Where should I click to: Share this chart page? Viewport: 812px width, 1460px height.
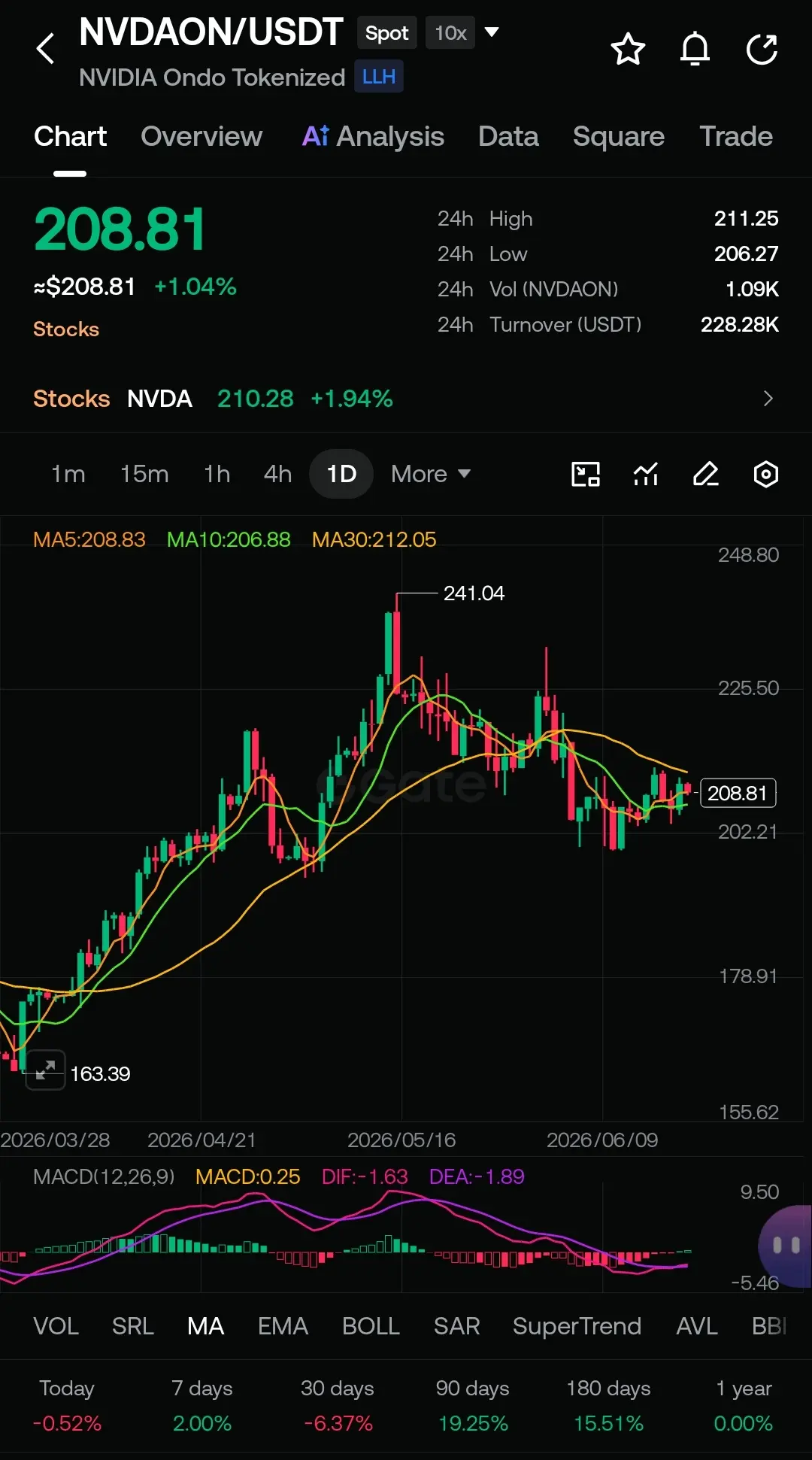coord(762,50)
